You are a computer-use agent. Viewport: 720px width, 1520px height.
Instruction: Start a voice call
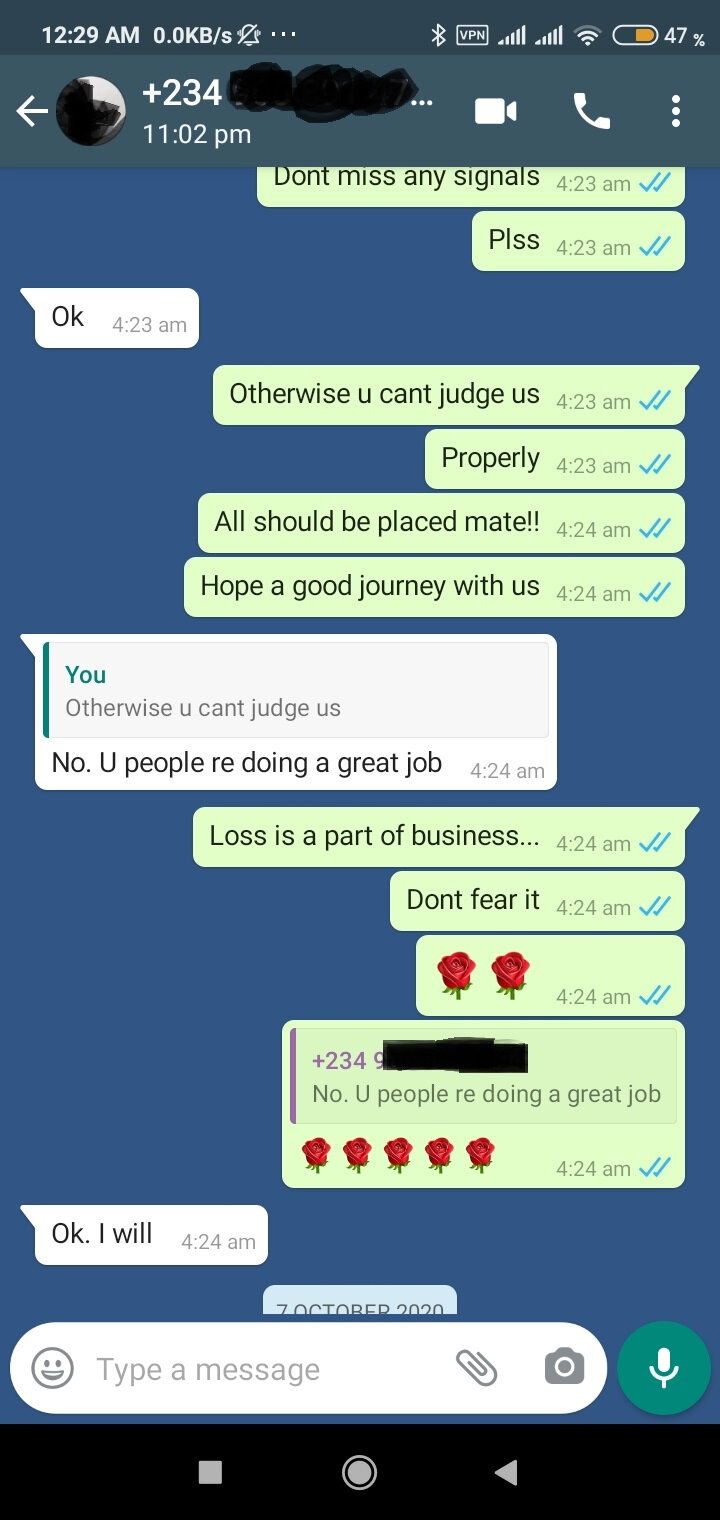click(x=591, y=111)
